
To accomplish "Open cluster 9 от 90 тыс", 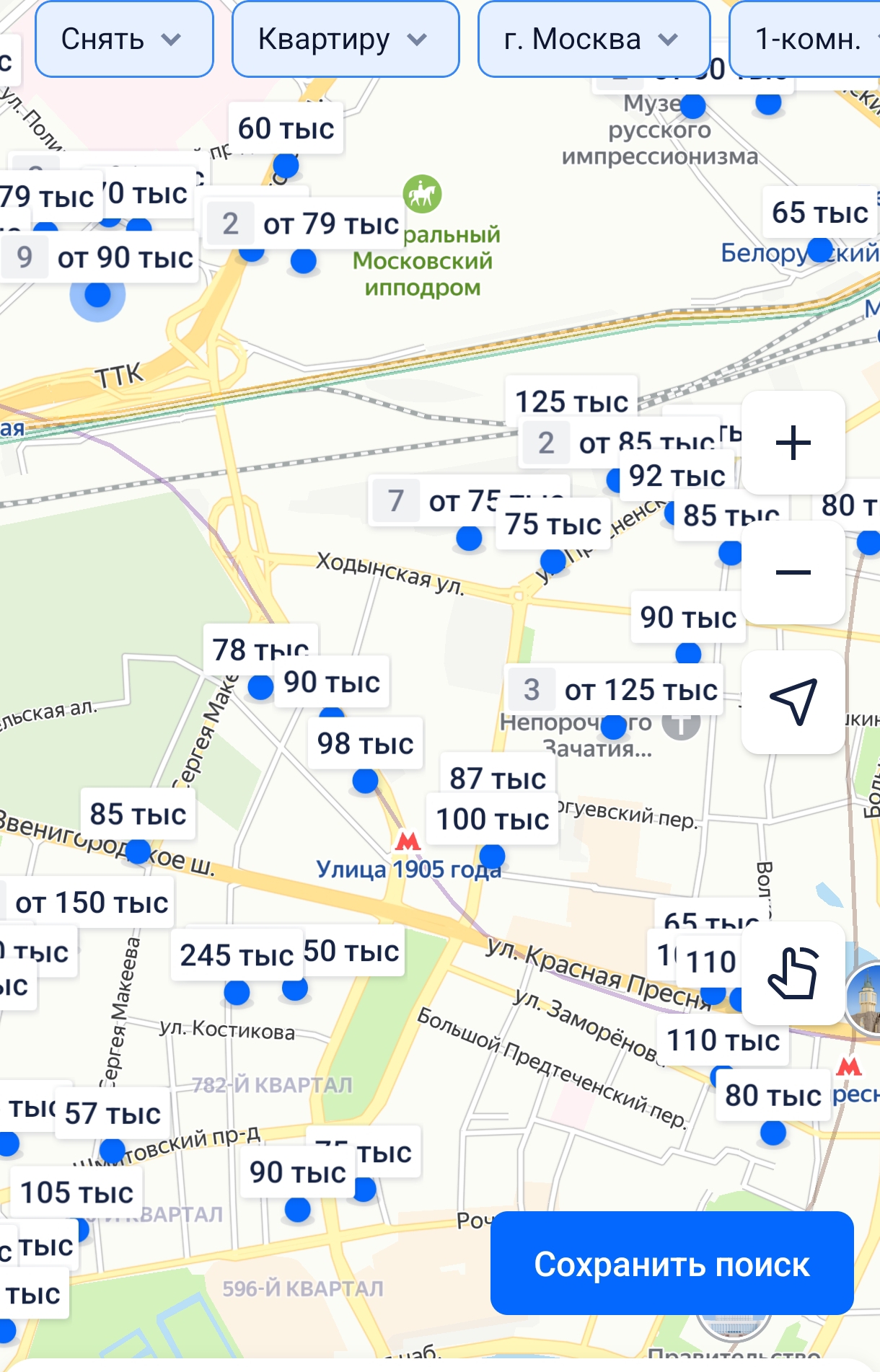I will (101, 257).
